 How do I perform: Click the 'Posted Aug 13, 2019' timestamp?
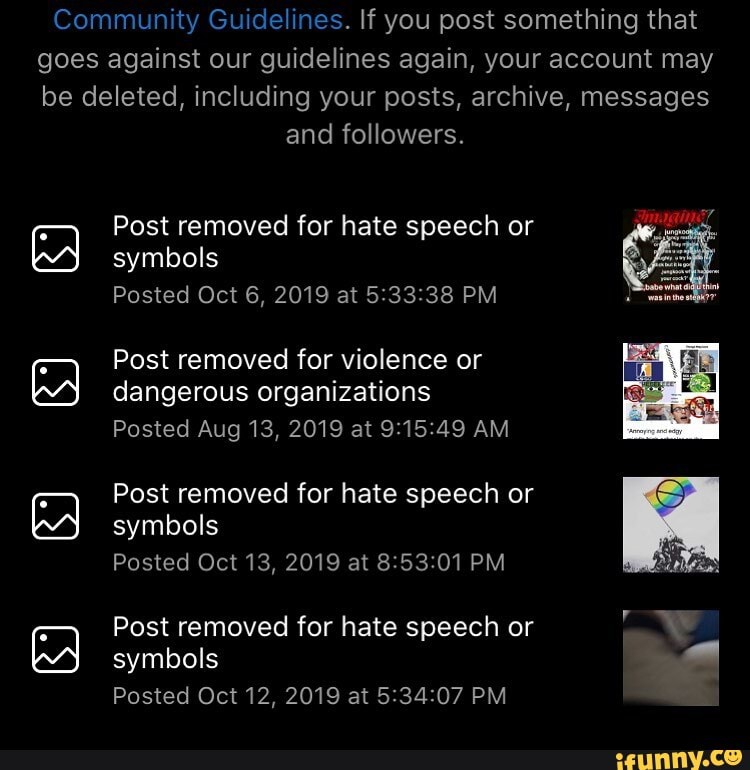coord(311,429)
